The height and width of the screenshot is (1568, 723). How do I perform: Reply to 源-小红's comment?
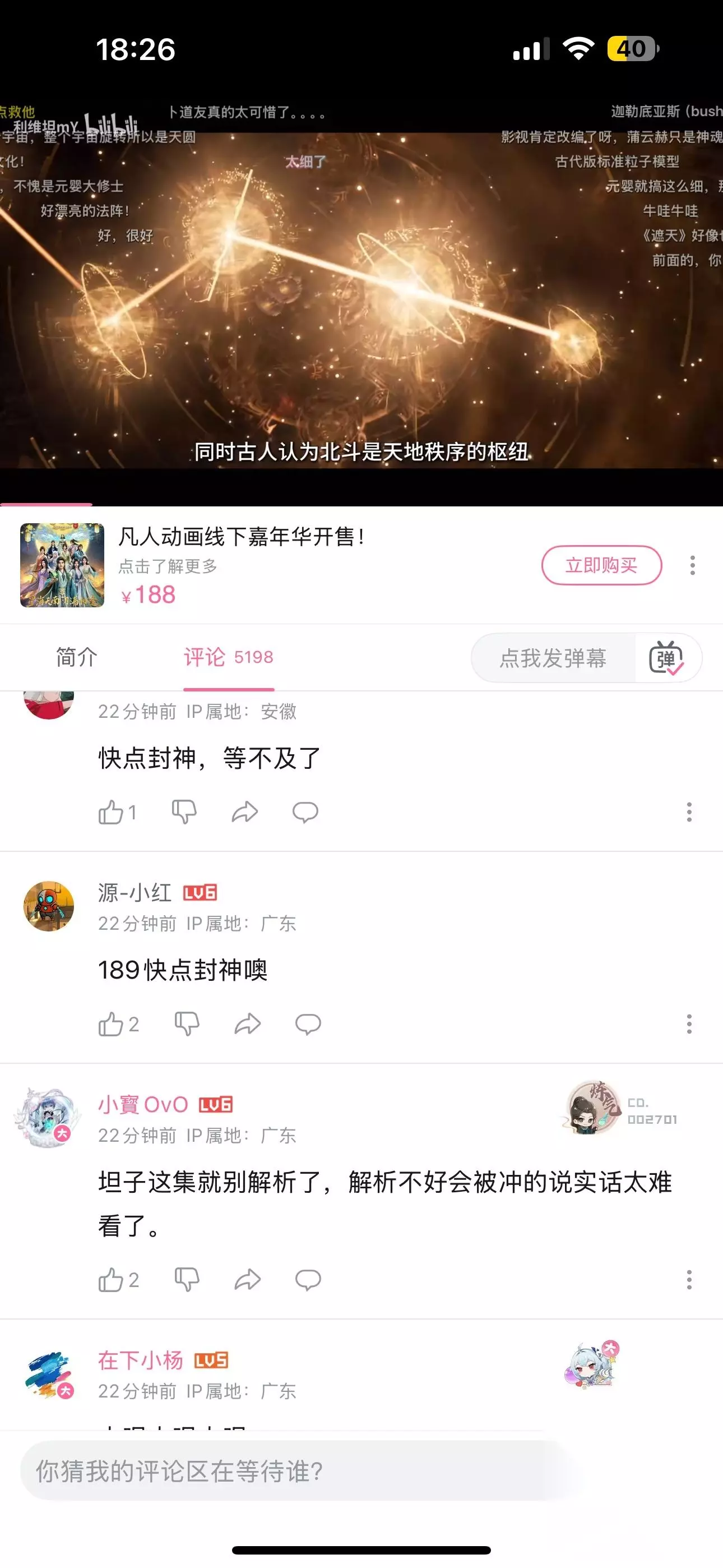click(308, 1024)
